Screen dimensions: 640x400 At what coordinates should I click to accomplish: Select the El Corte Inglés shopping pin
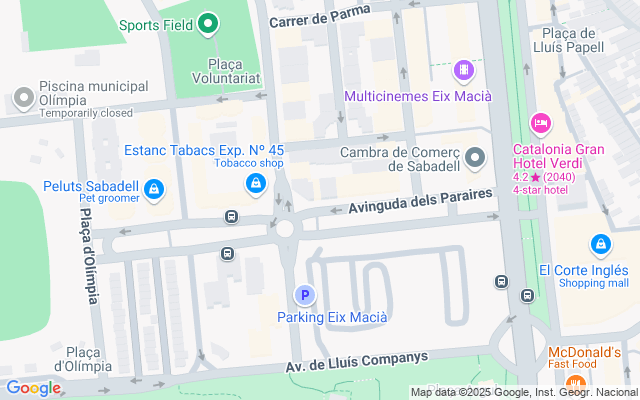pyautogui.click(x=601, y=244)
